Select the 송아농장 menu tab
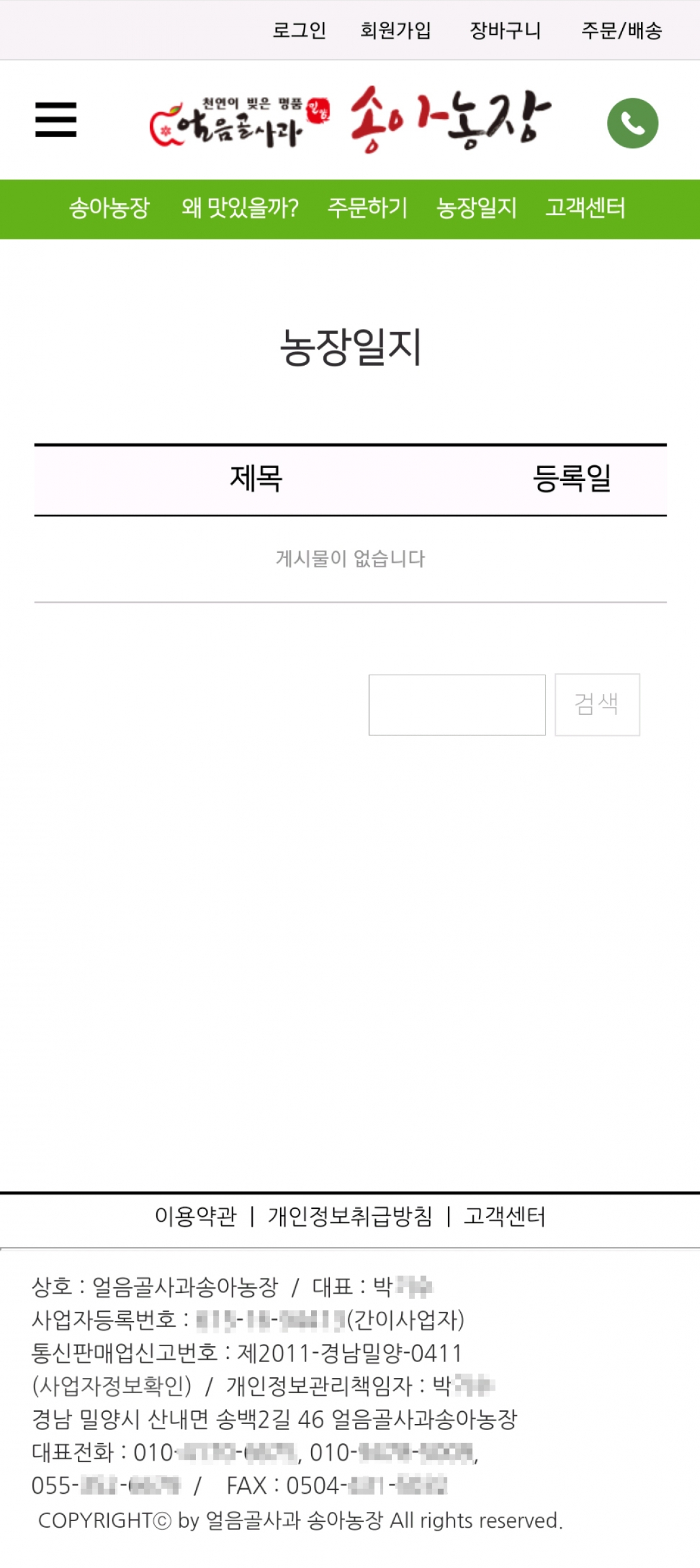Image resolution: width=700 pixels, height=1568 pixels. point(109,208)
